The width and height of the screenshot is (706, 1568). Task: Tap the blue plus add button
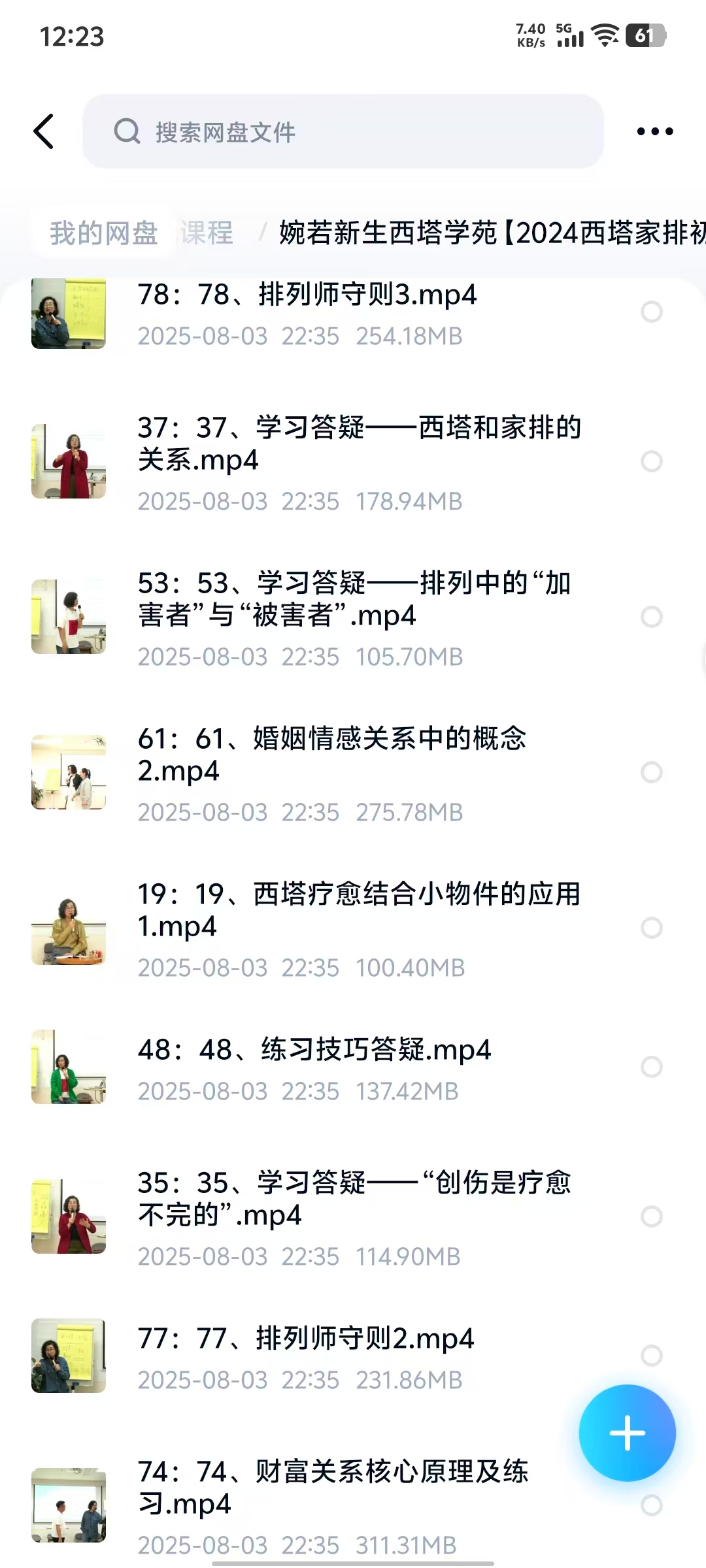[x=627, y=1433]
